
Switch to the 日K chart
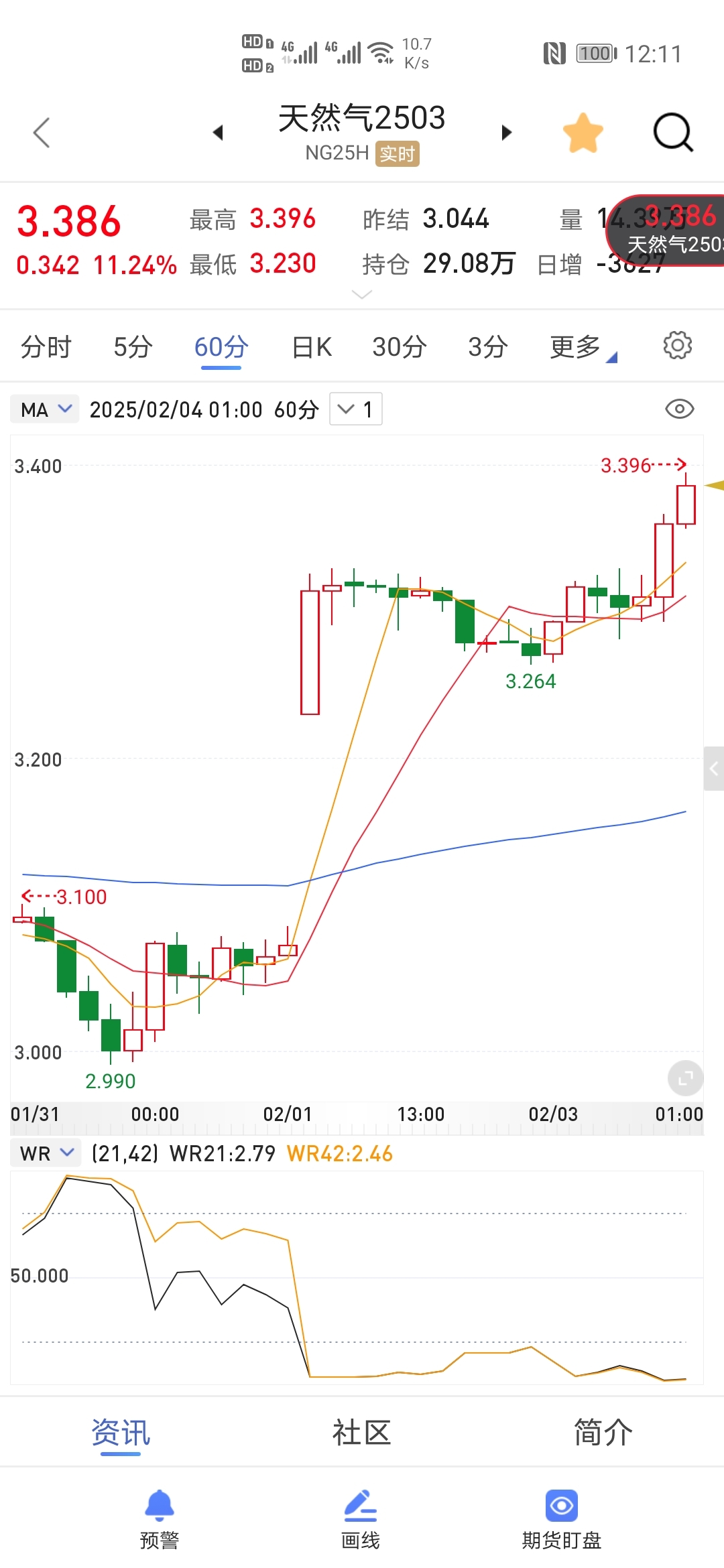tap(312, 347)
